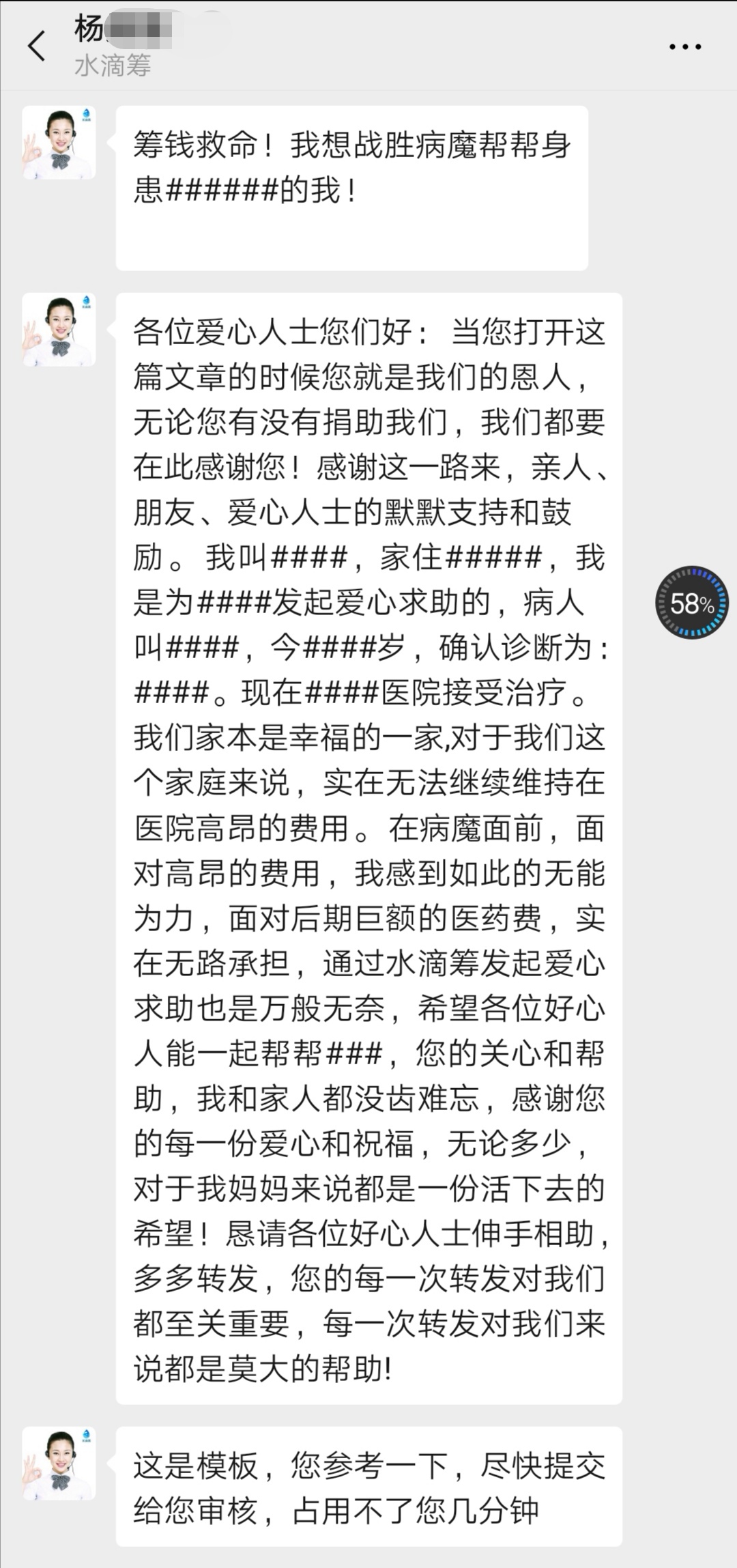This screenshot has width=737, height=1568.
Task: Go back from the 水滴筹 chat
Action: [37, 46]
